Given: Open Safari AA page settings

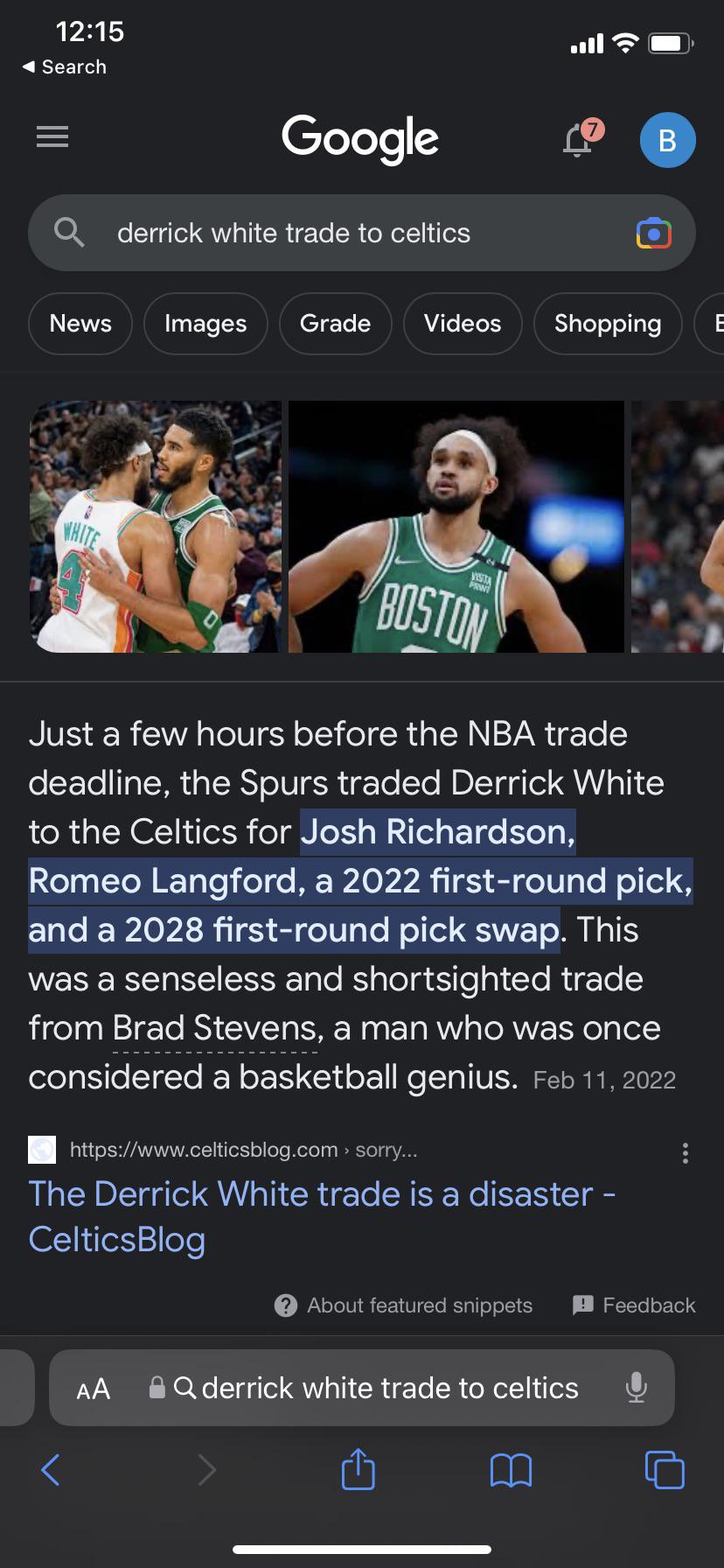Looking at the screenshot, I should [94, 1389].
